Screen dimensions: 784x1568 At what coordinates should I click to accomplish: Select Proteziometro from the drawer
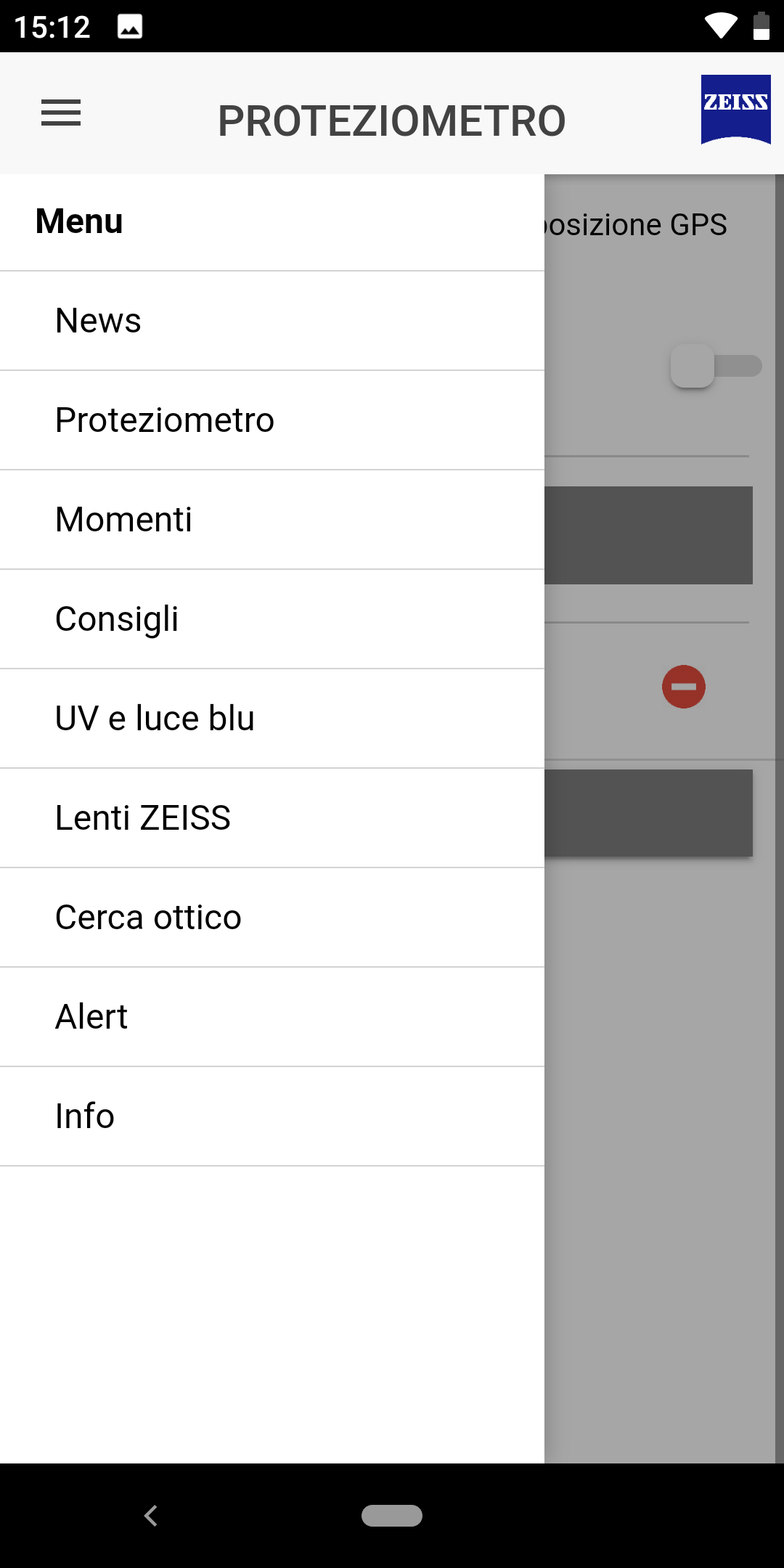[x=272, y=420]
